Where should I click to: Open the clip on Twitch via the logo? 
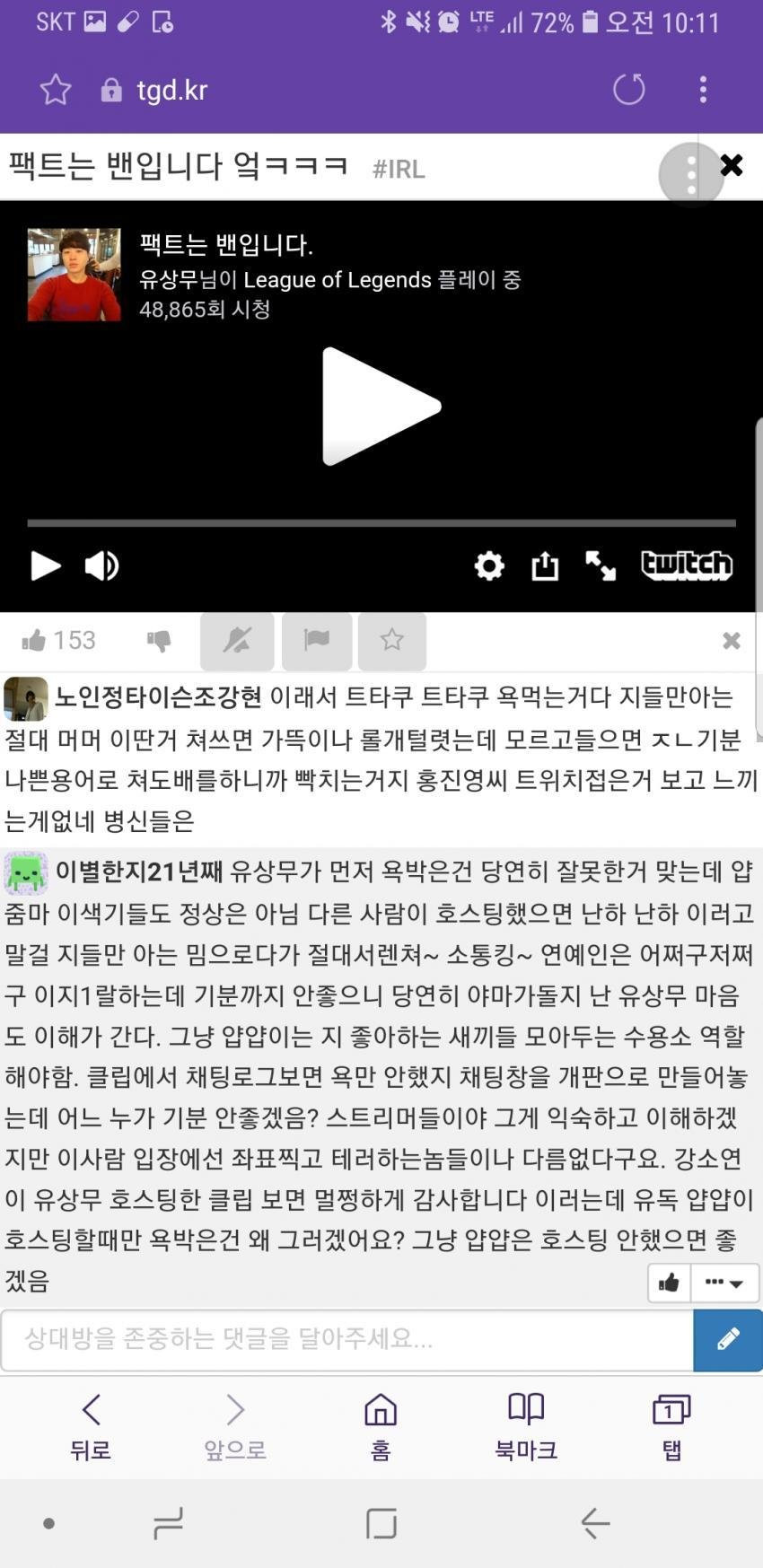pos(687,565)
